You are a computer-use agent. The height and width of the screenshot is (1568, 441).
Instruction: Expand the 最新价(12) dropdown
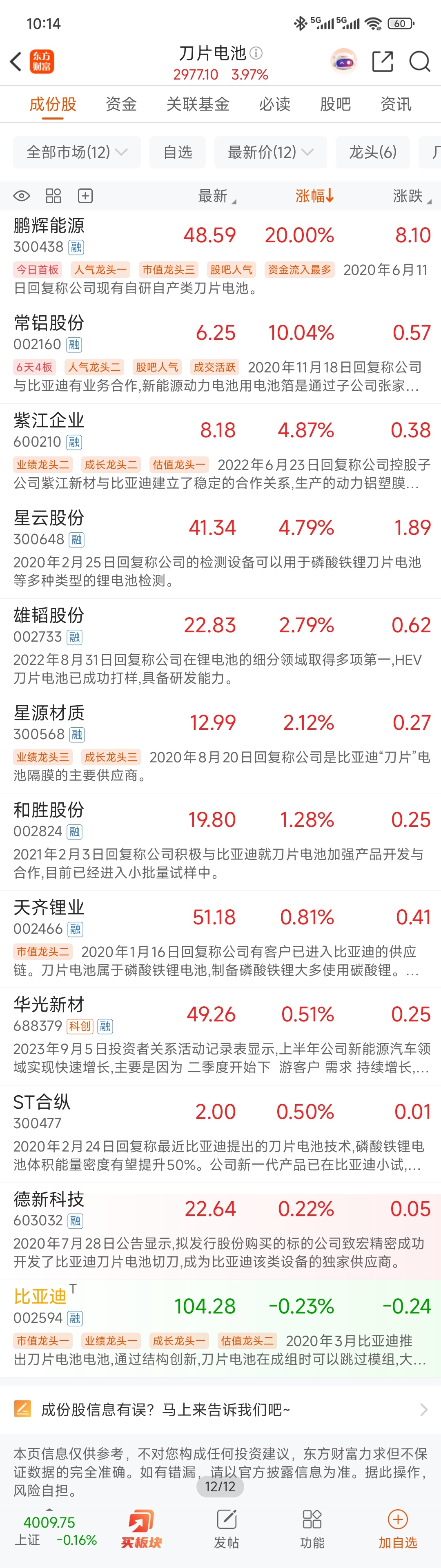point(270,152)
